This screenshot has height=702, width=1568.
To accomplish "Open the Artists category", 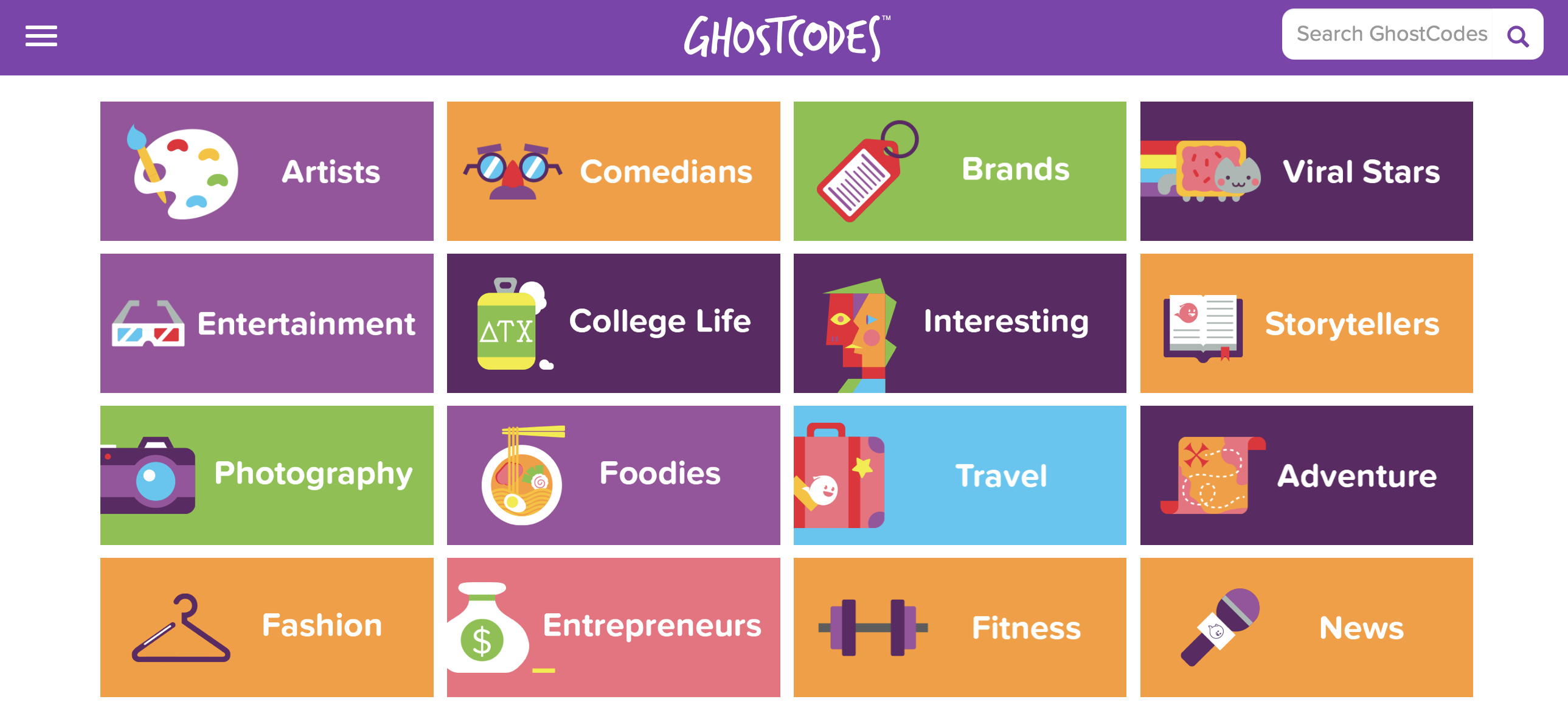I will [266, 171].
